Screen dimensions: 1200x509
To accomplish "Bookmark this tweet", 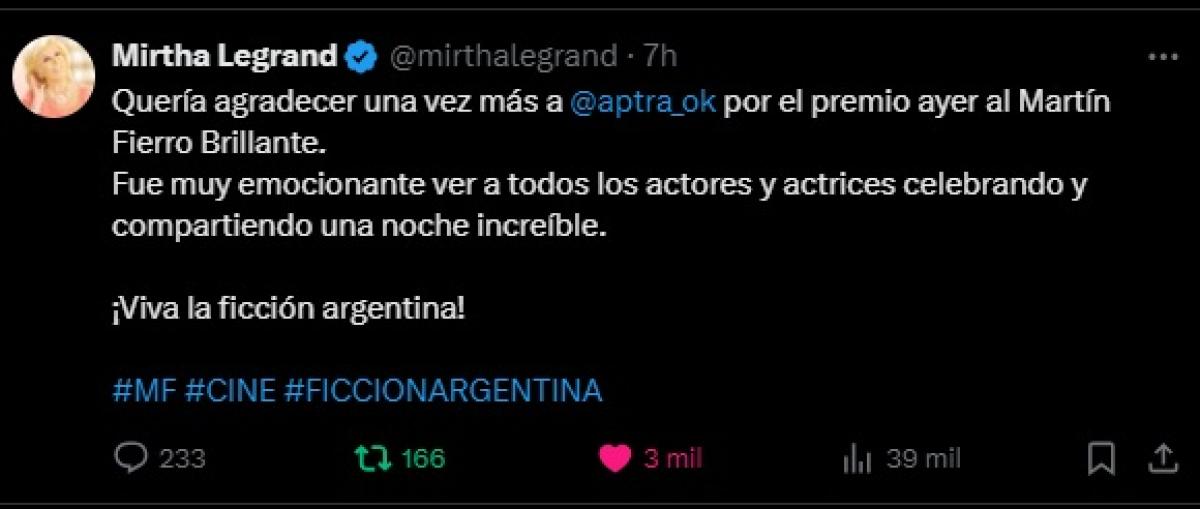I will [1101, 458].
